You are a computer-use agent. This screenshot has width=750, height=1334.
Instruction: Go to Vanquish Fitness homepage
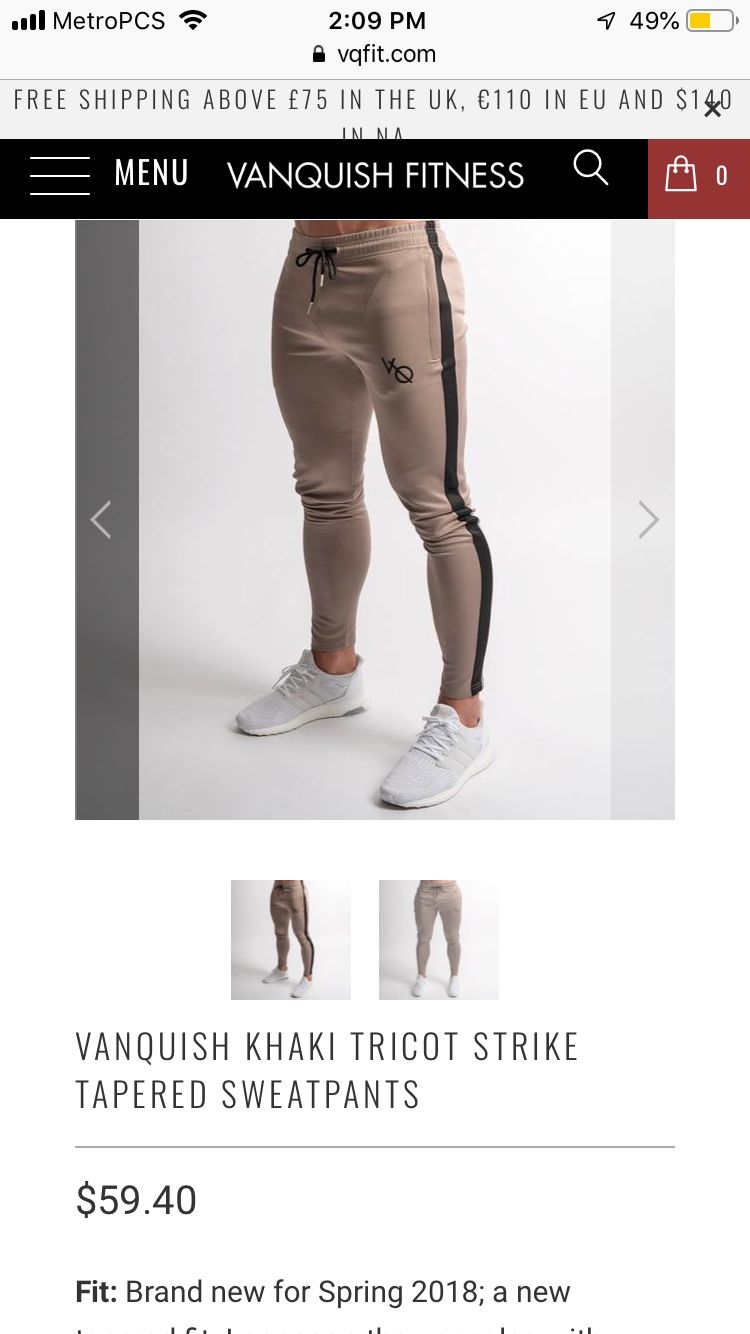pos(375,176)
